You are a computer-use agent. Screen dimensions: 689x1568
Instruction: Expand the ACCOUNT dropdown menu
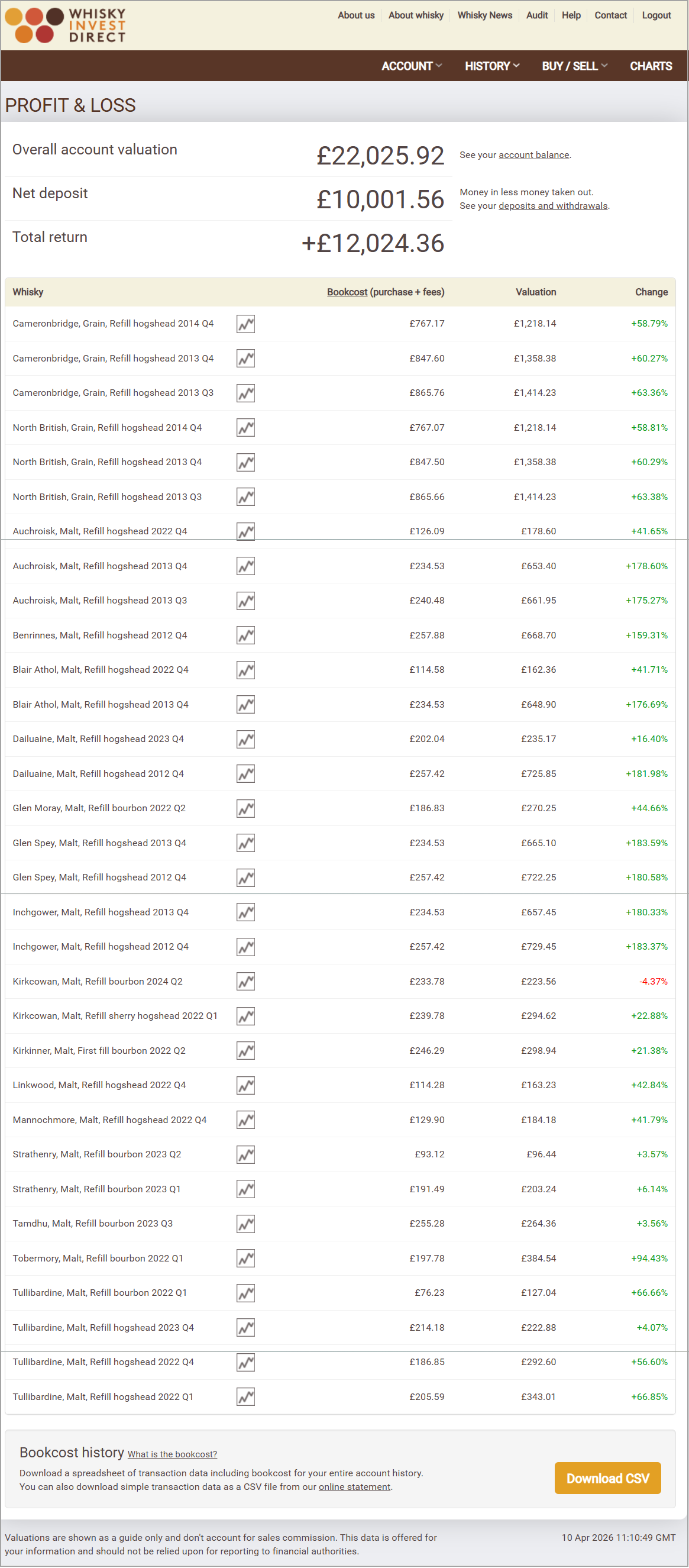(412, 66)
